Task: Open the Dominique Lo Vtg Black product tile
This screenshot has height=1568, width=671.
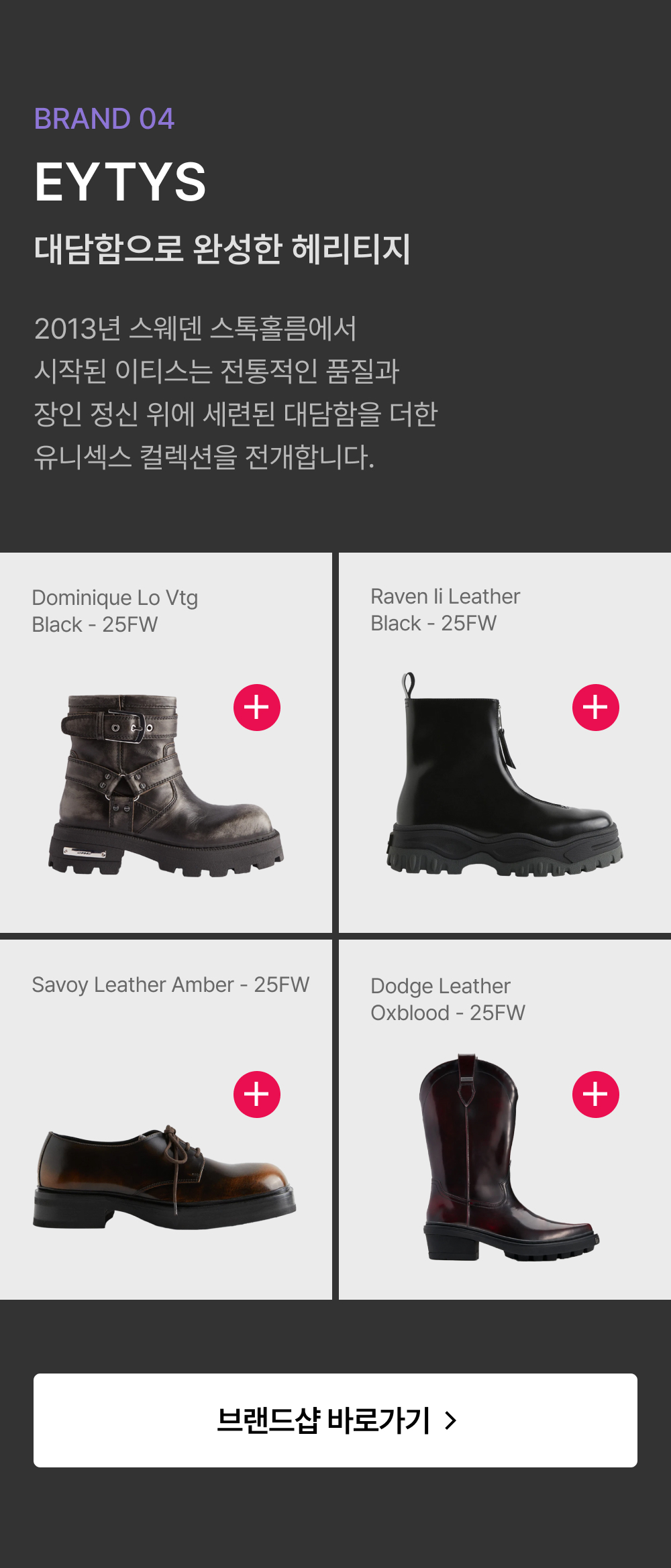Action: pyautogui.click(x=166, y=742)
